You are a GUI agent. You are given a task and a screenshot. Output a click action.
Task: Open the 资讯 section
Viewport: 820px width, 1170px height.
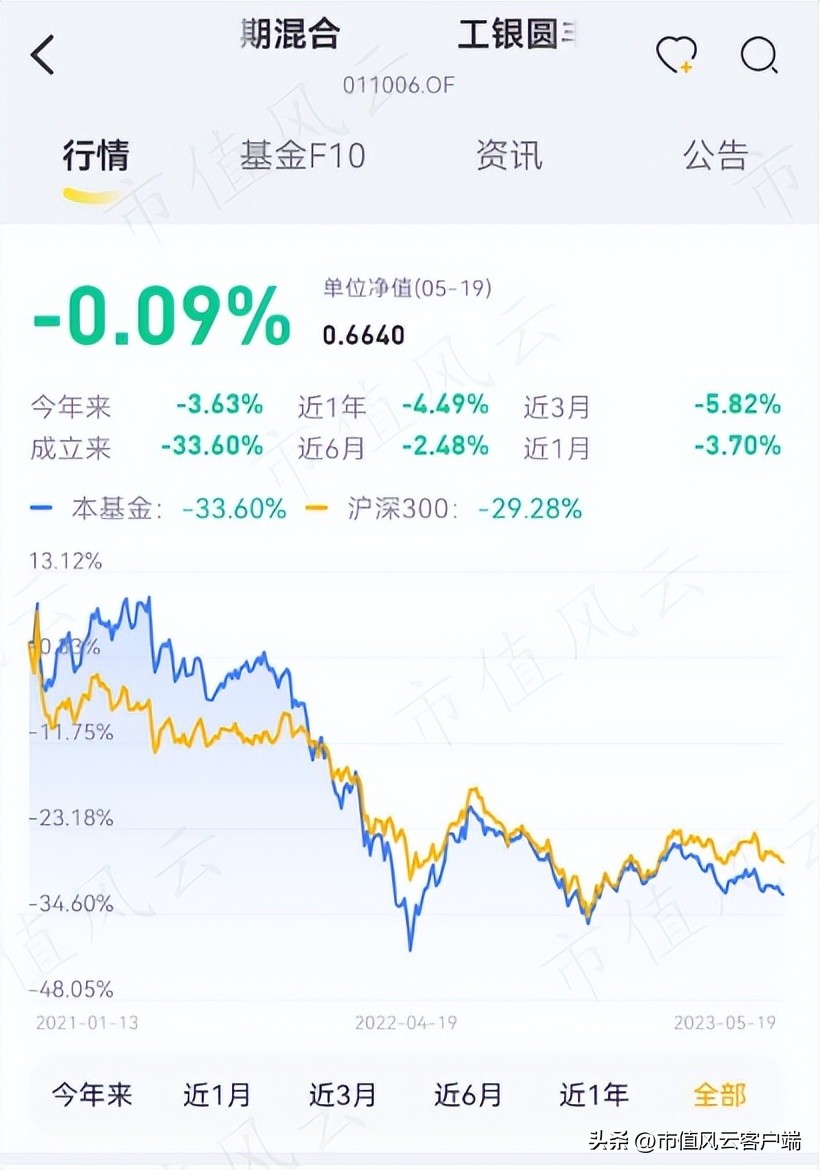(x=510, y=156)
